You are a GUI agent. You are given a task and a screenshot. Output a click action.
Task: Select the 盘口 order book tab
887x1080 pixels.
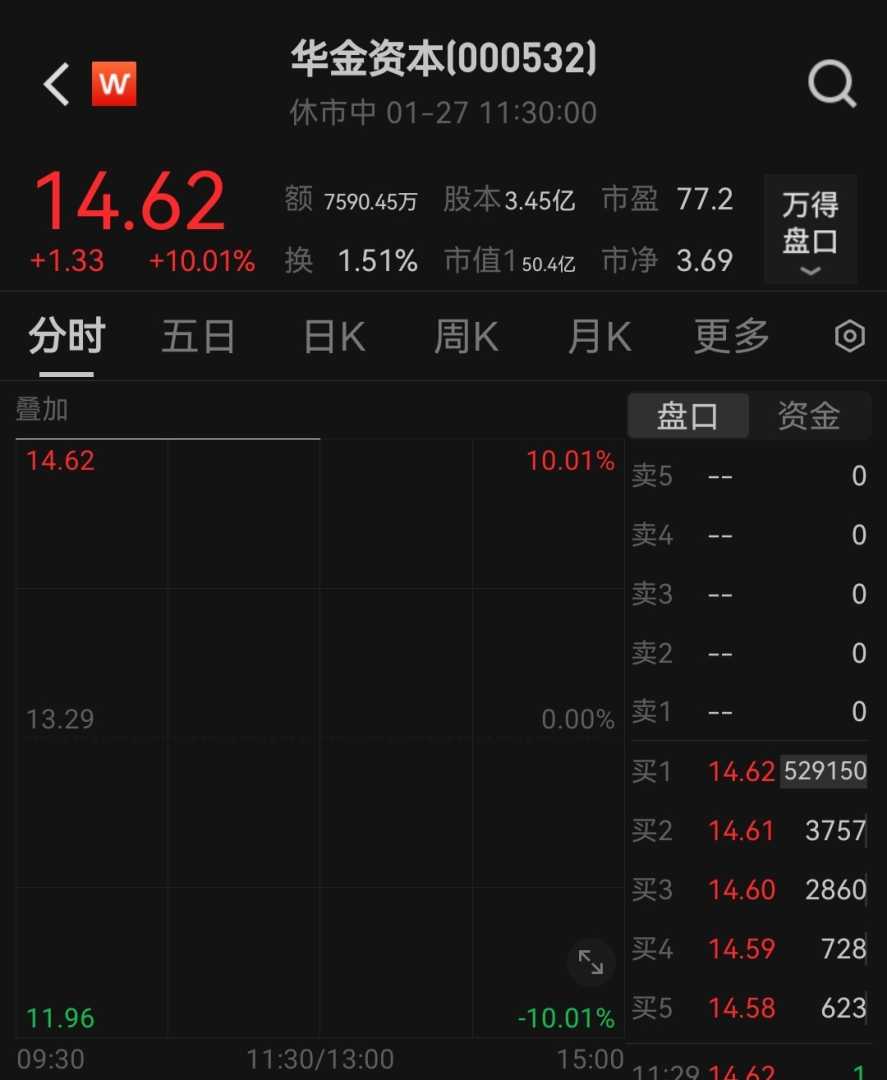click(688, 416)
